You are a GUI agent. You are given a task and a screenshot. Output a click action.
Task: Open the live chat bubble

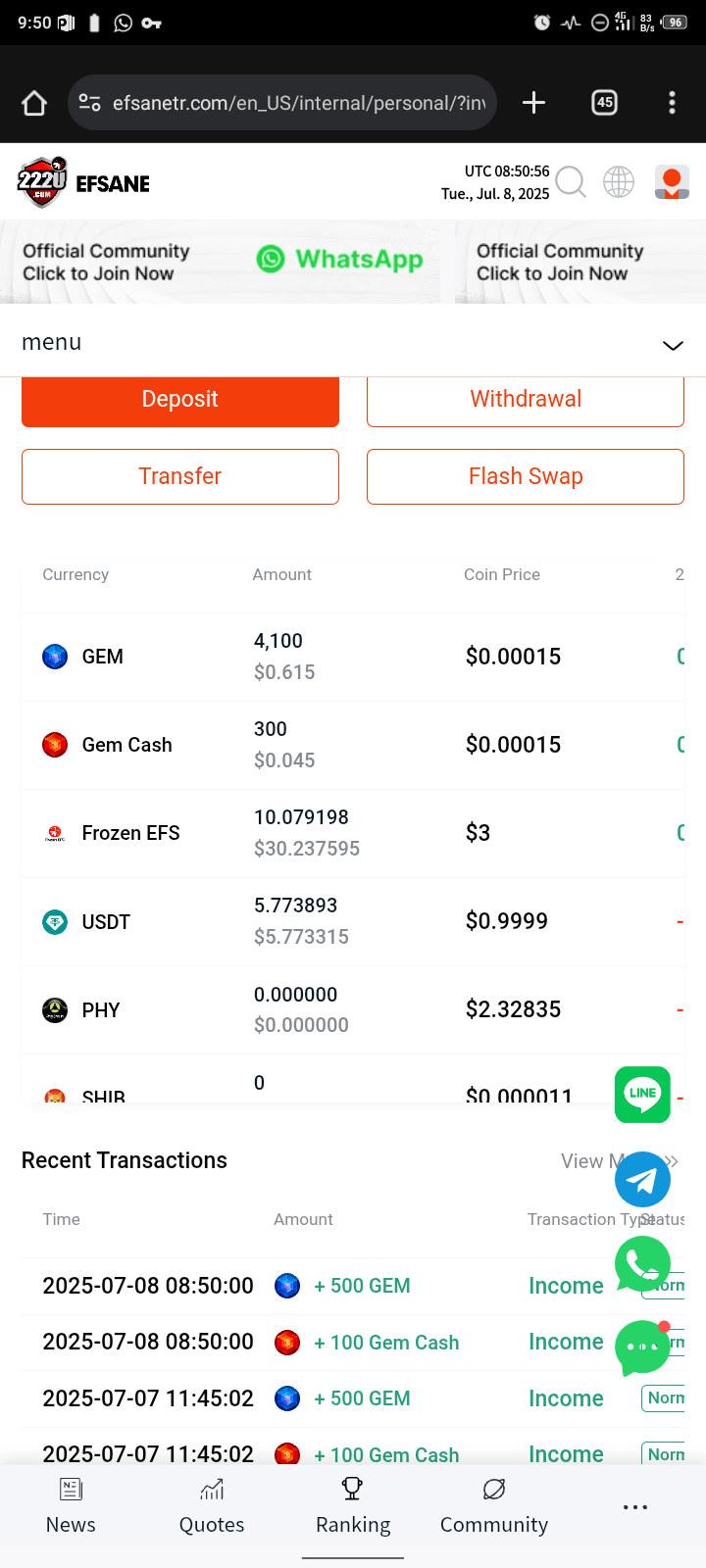(x=642, y=1347)
